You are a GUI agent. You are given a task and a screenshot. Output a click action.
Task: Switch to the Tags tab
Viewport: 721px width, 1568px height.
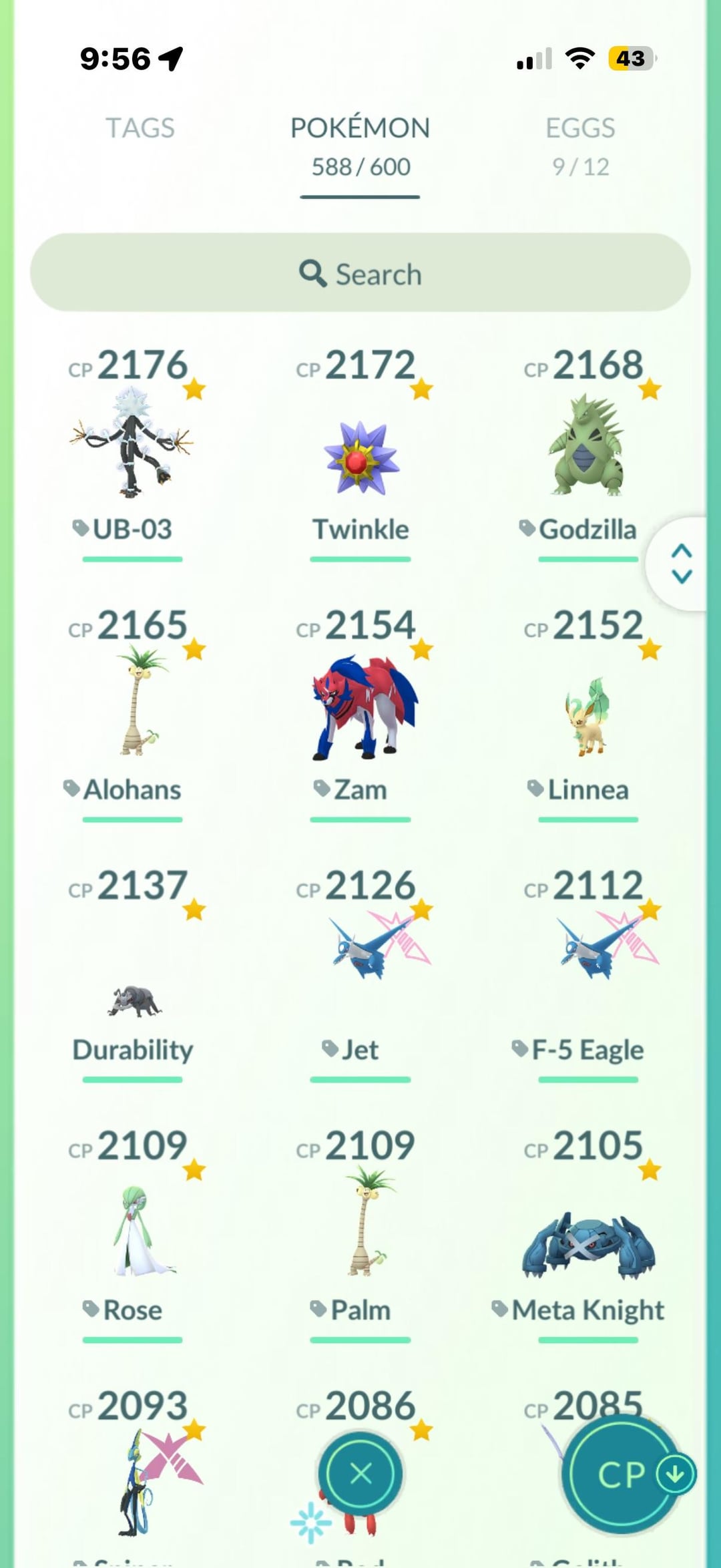[x=140, y=128]
